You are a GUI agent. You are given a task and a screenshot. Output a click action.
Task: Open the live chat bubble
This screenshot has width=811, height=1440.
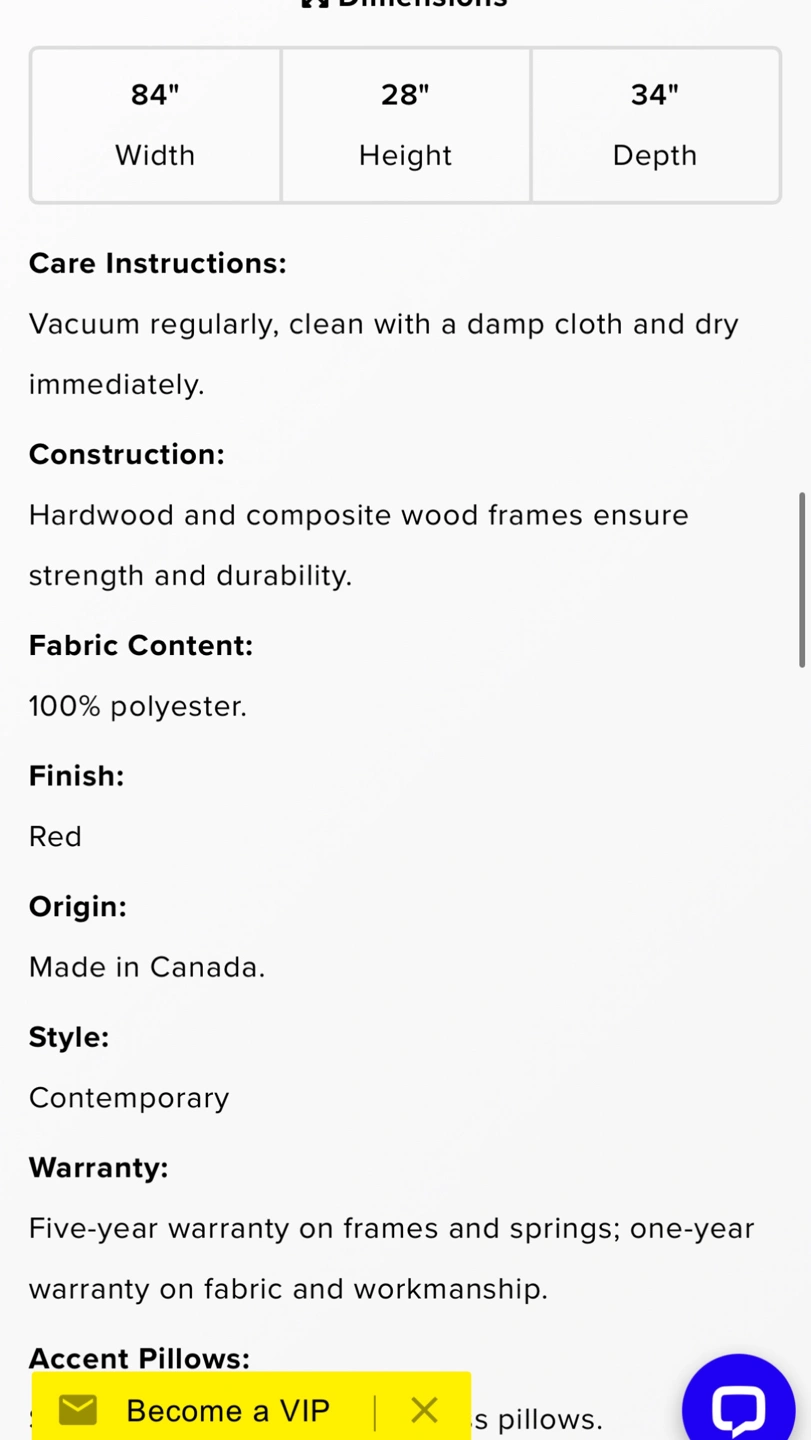coord(738,1403)
